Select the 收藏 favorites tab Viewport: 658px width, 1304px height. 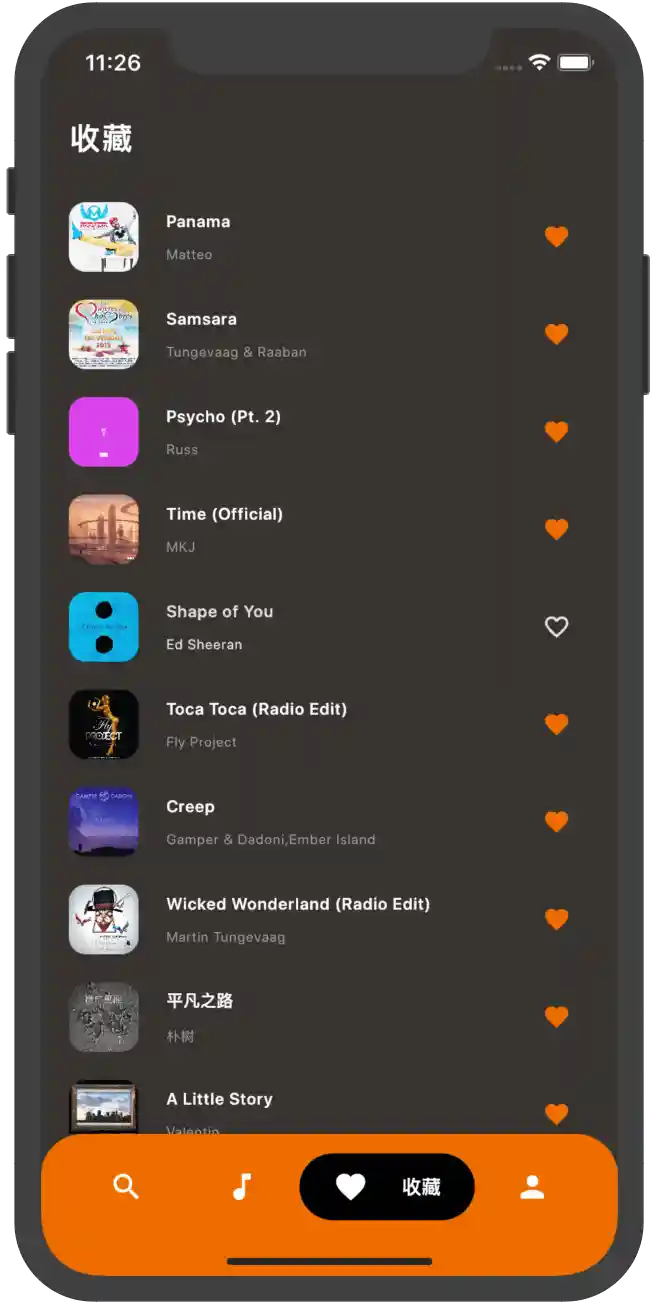387,1187
